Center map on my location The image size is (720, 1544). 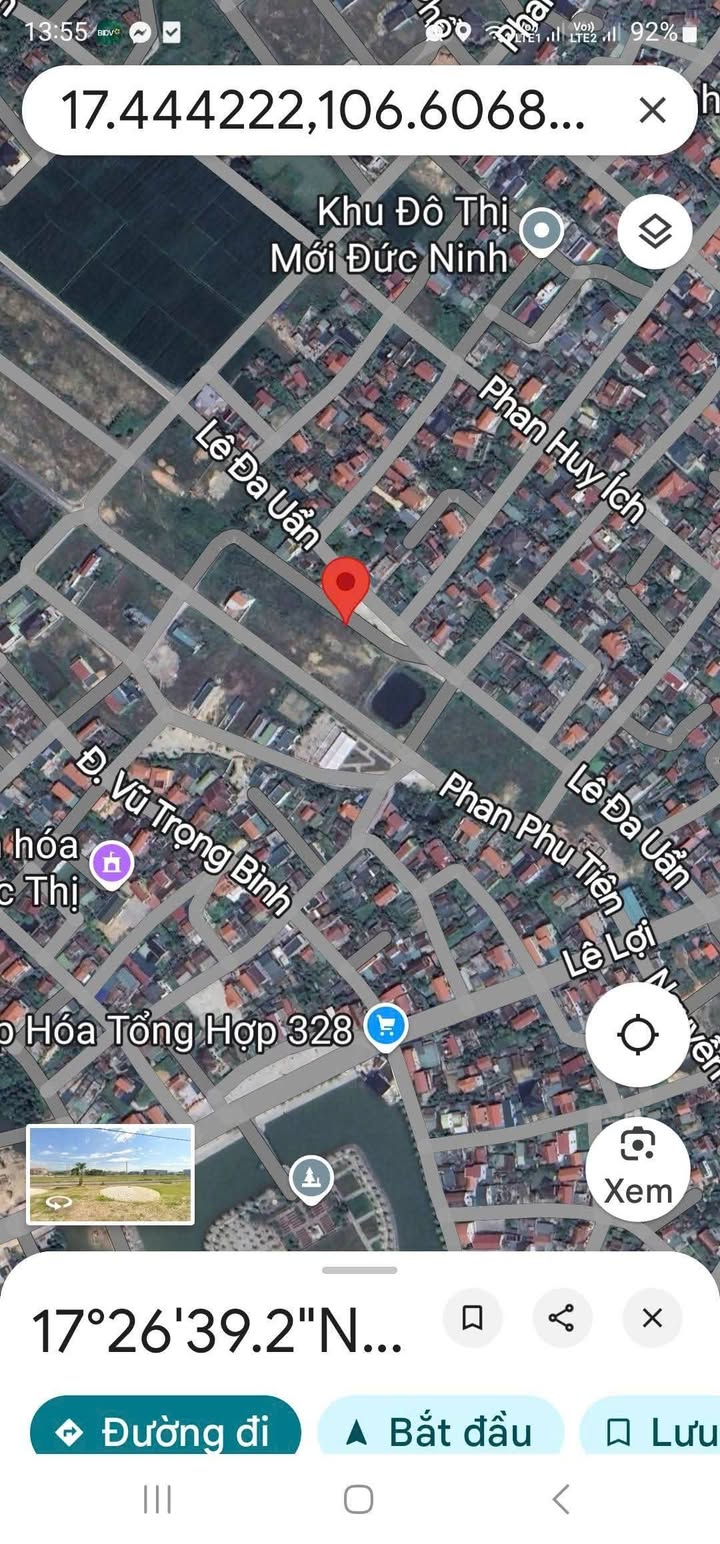pos(638,1034)
